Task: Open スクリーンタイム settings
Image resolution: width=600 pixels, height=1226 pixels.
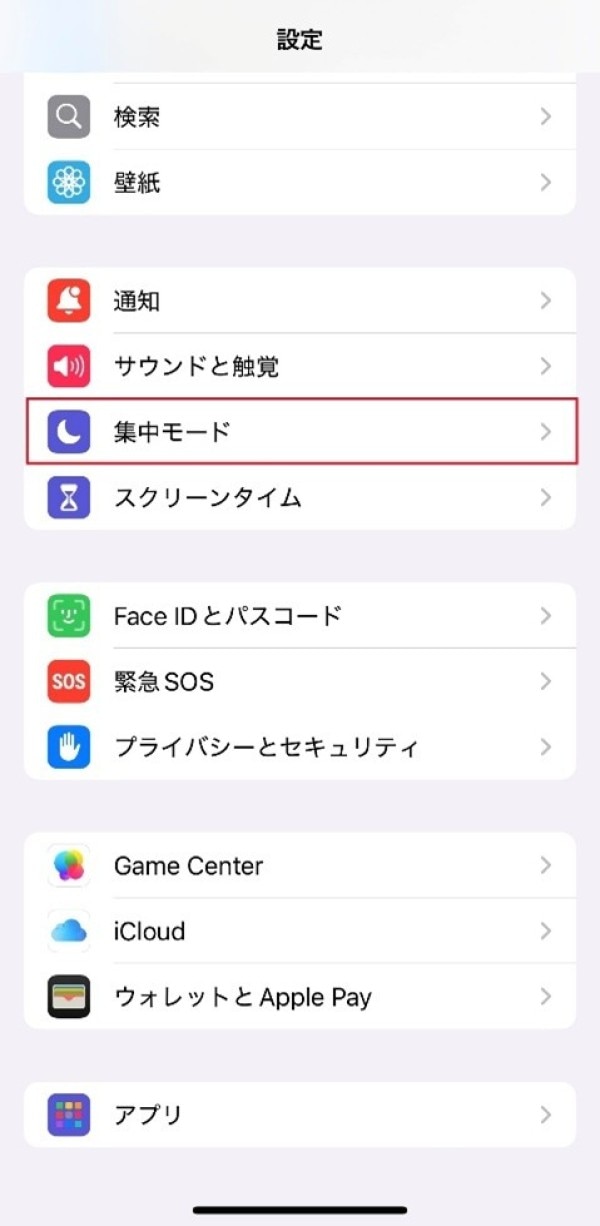Action: (x=300, y=497)
